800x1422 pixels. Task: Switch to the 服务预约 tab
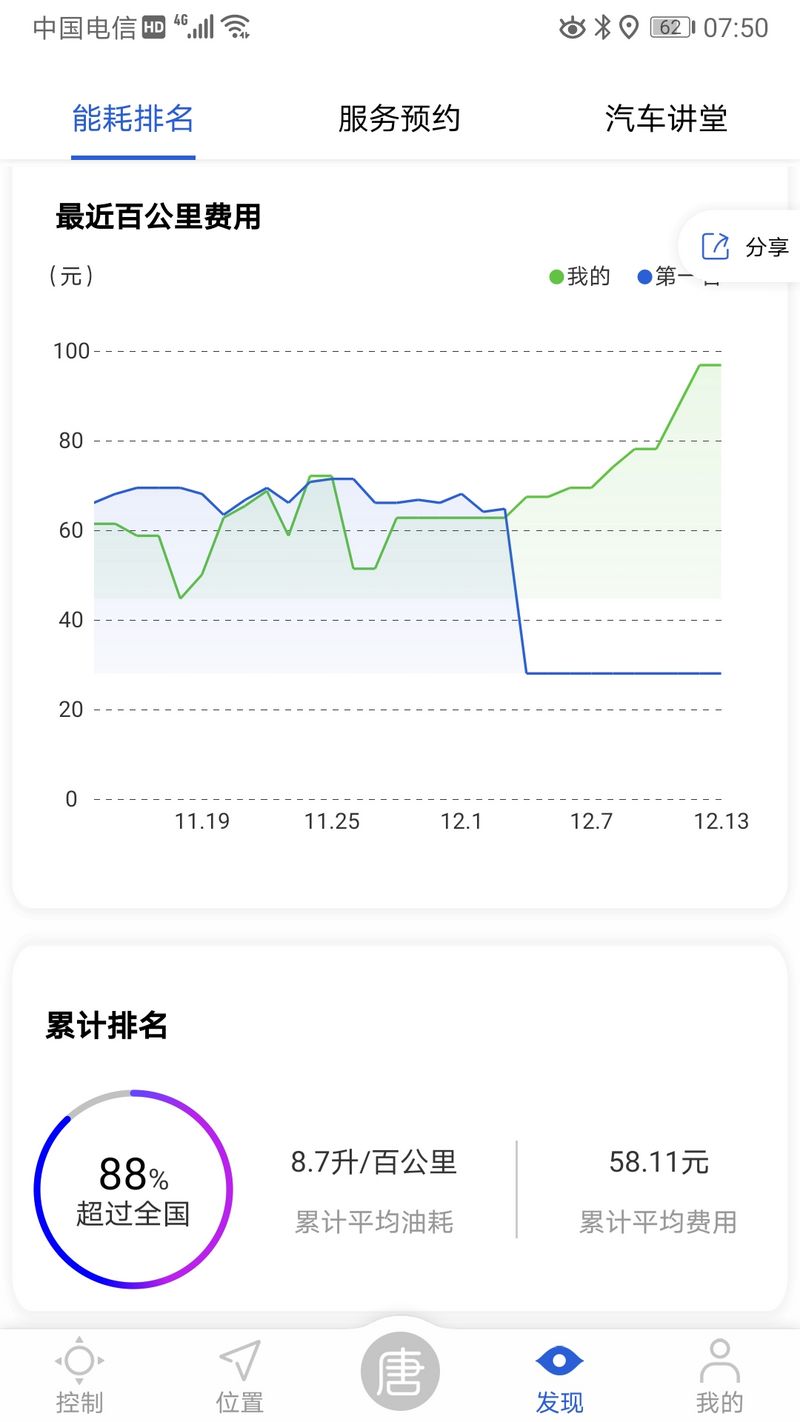tap(399, 119)
